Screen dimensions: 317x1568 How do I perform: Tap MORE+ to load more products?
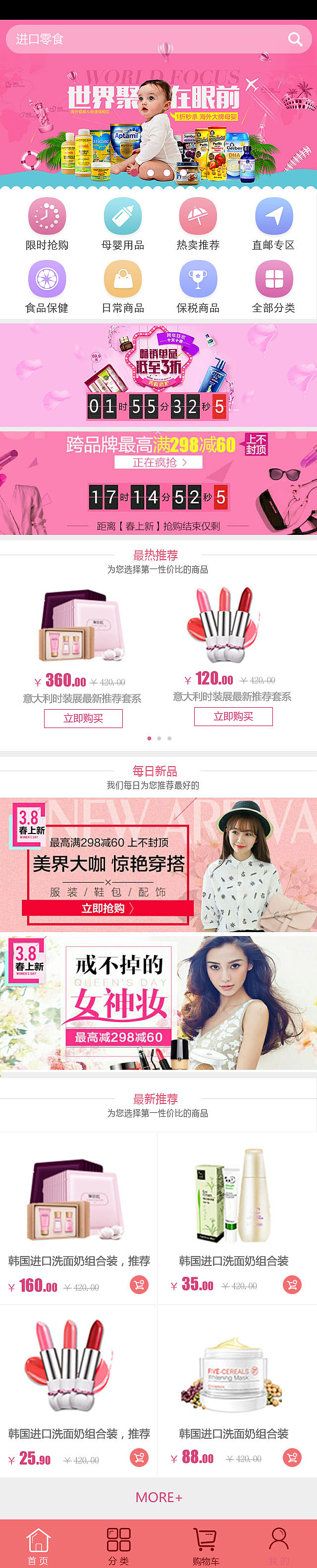click(158, 1497)
